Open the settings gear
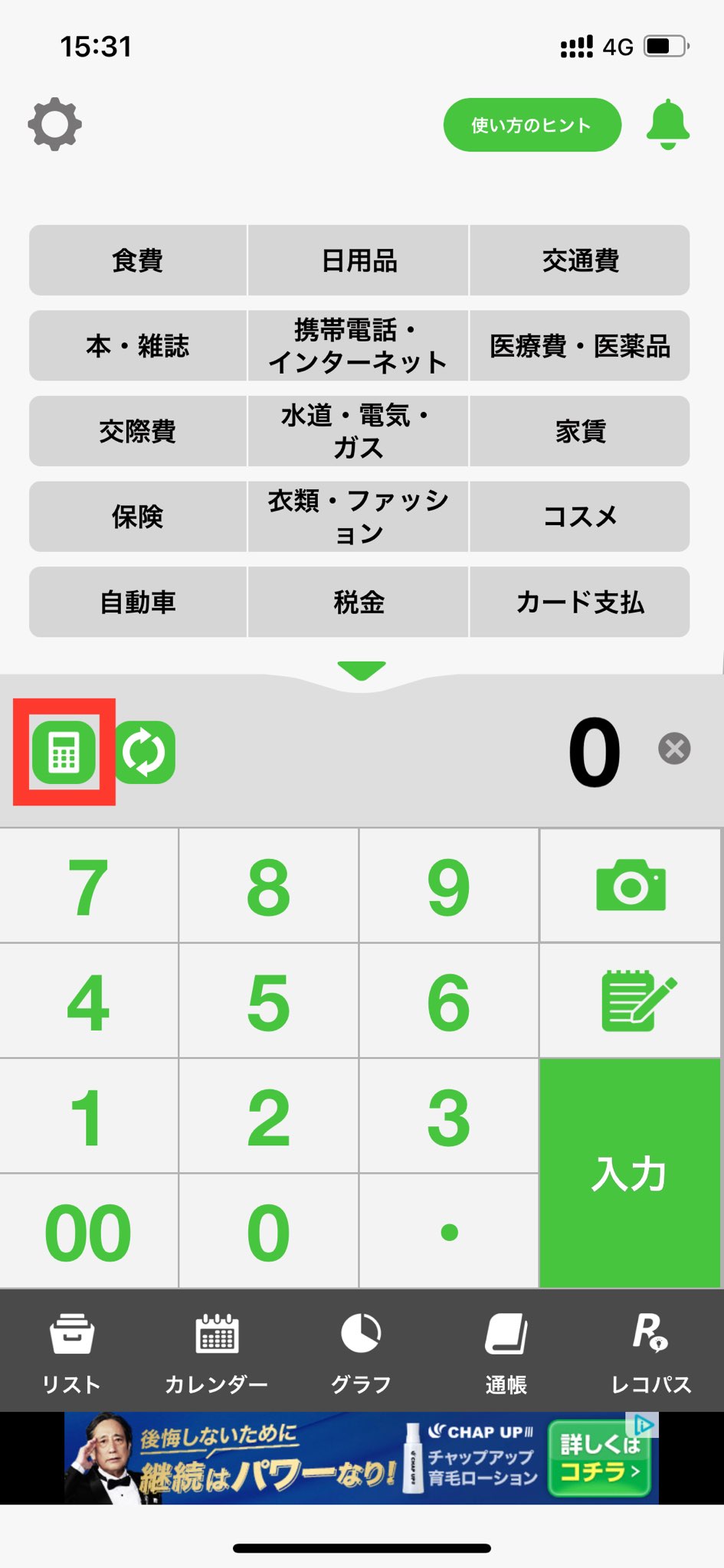 click(55, 124)
